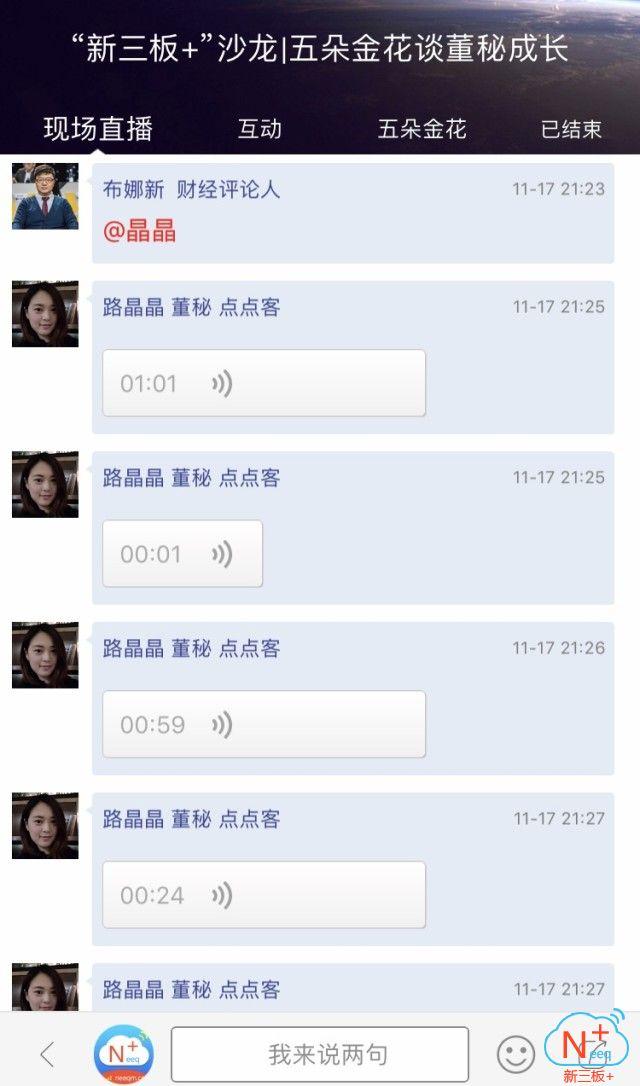Switch to the 互动 tab
Viewport: 640px width, 1086px height.
(x=259, y=129)
